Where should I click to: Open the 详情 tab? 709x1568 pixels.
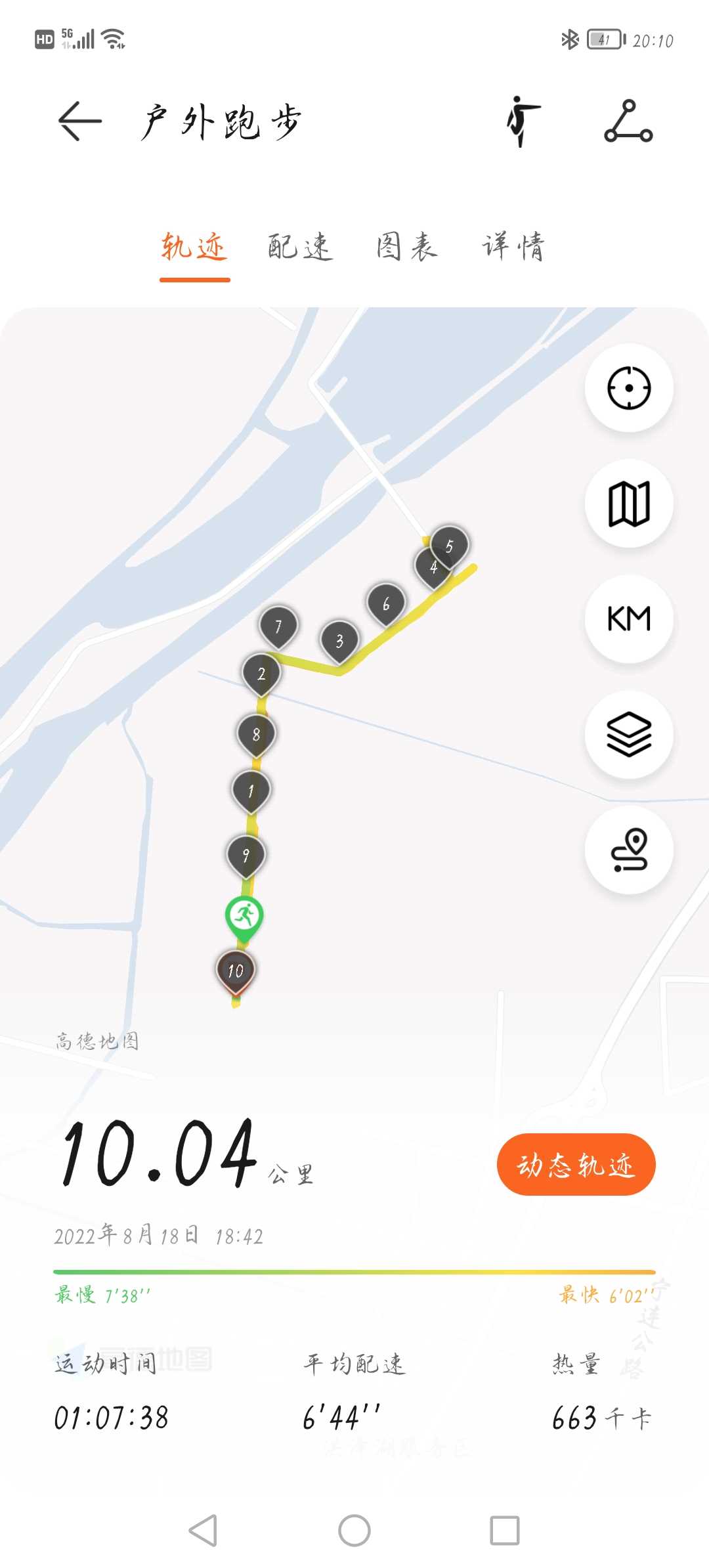click(513, 248)
